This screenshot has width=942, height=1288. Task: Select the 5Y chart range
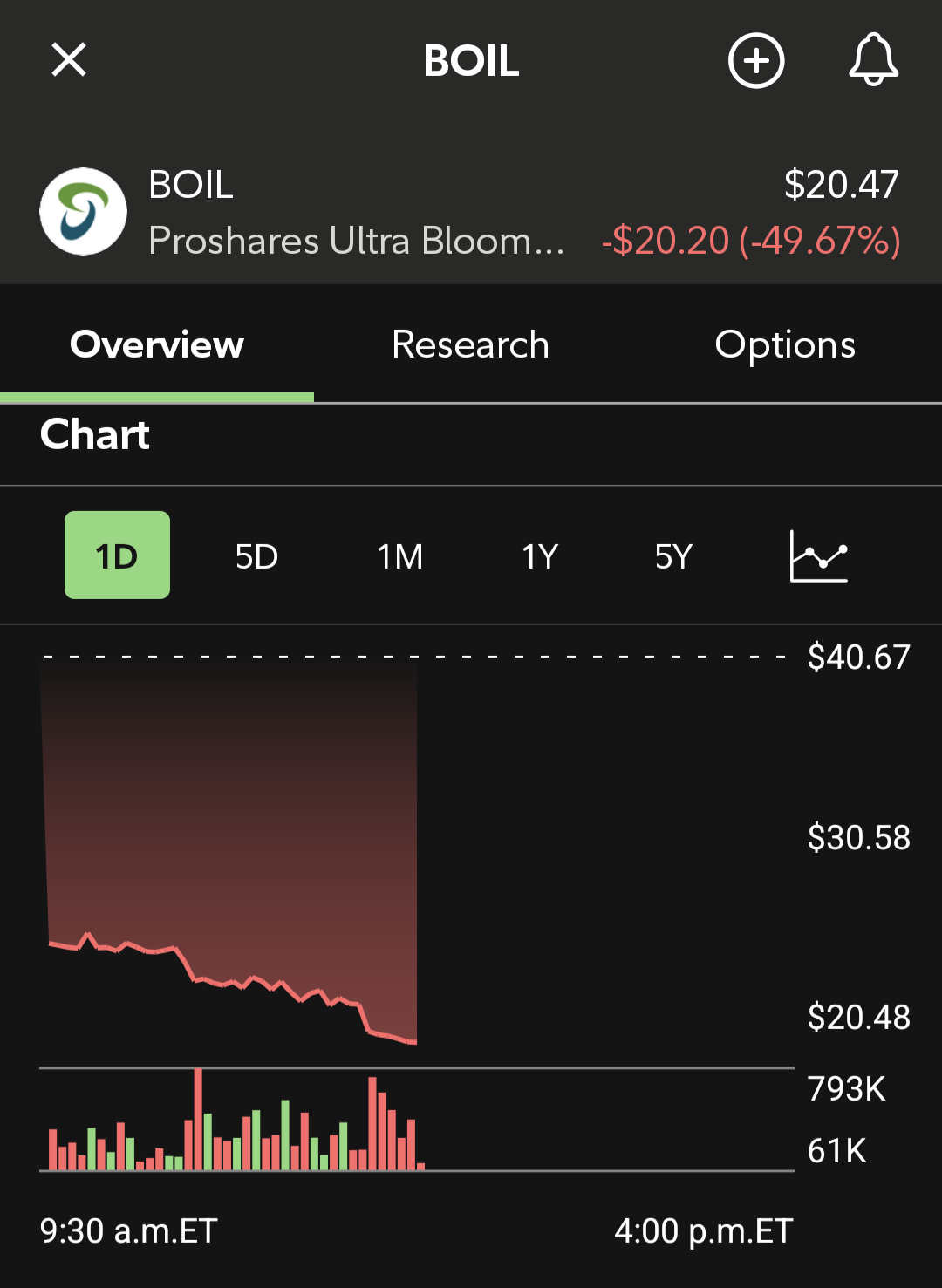[x=673, y=555]
